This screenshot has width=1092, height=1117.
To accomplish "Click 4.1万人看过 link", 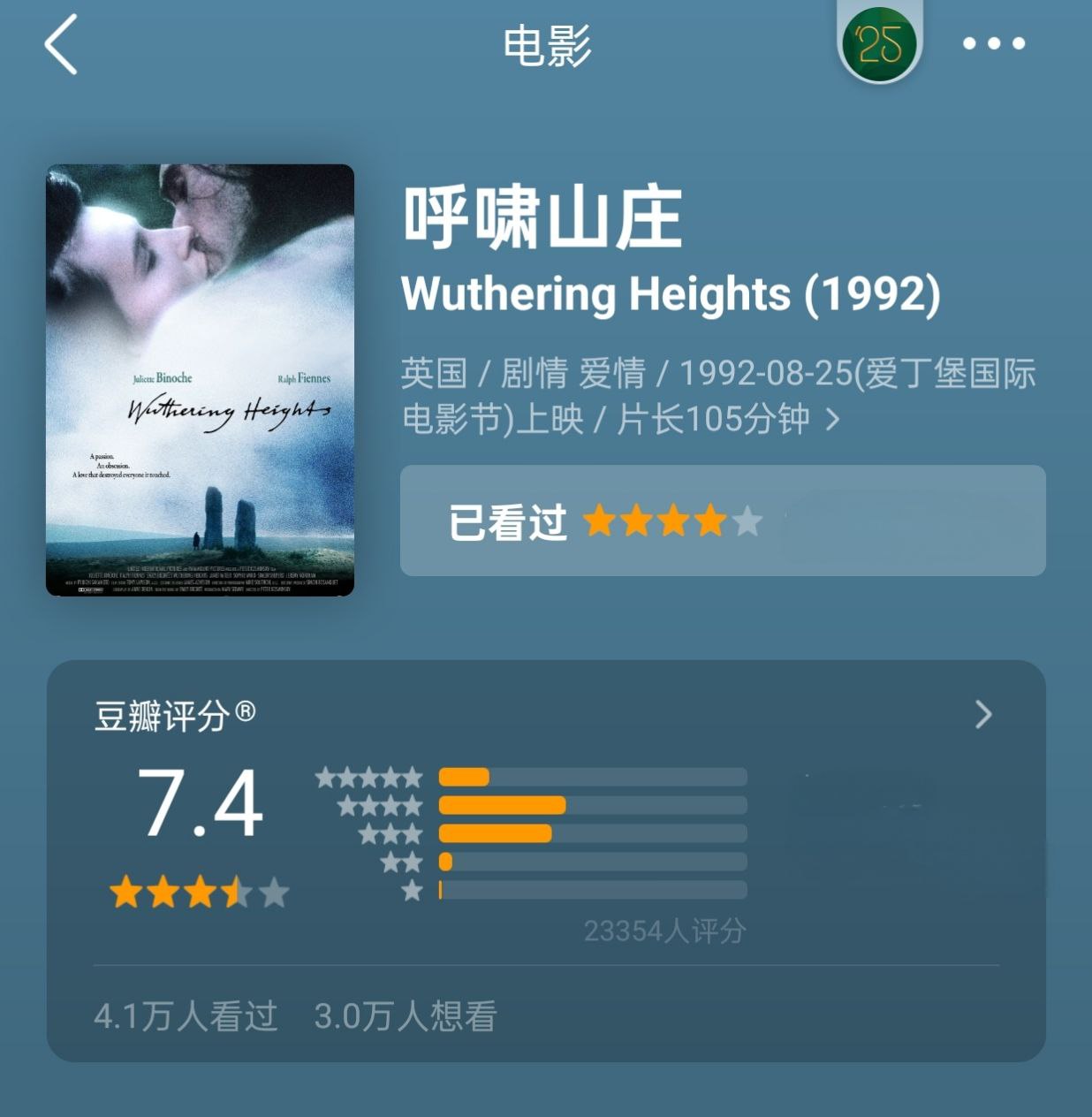I will click(x=186, y=1014).
